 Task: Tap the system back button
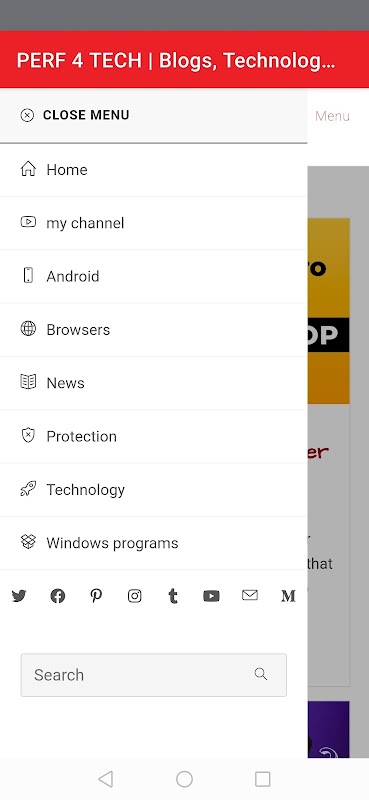(x=105, y=779)
